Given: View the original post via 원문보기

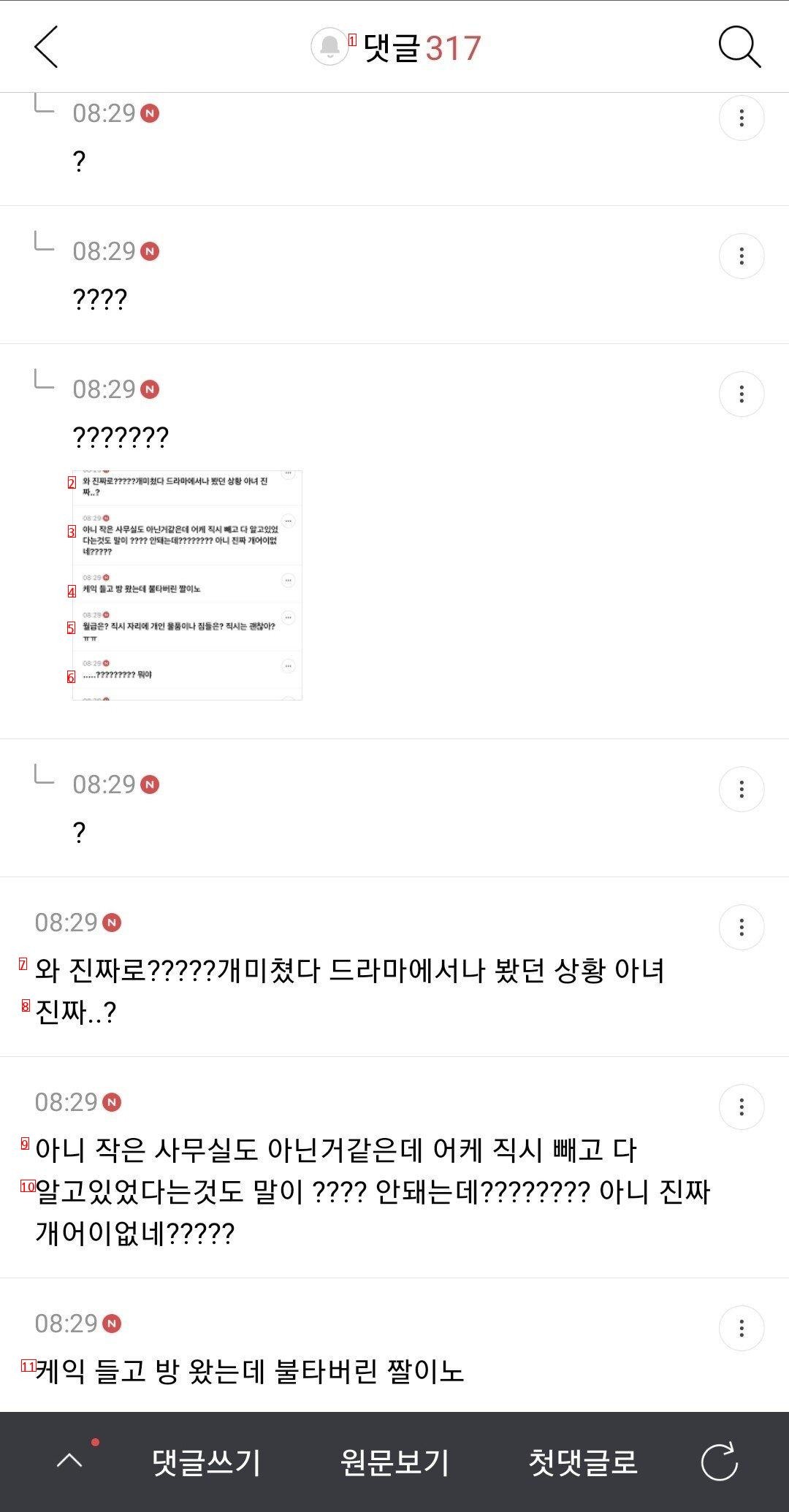Looking at the screenshot, I should click(x=394, y=1462).
